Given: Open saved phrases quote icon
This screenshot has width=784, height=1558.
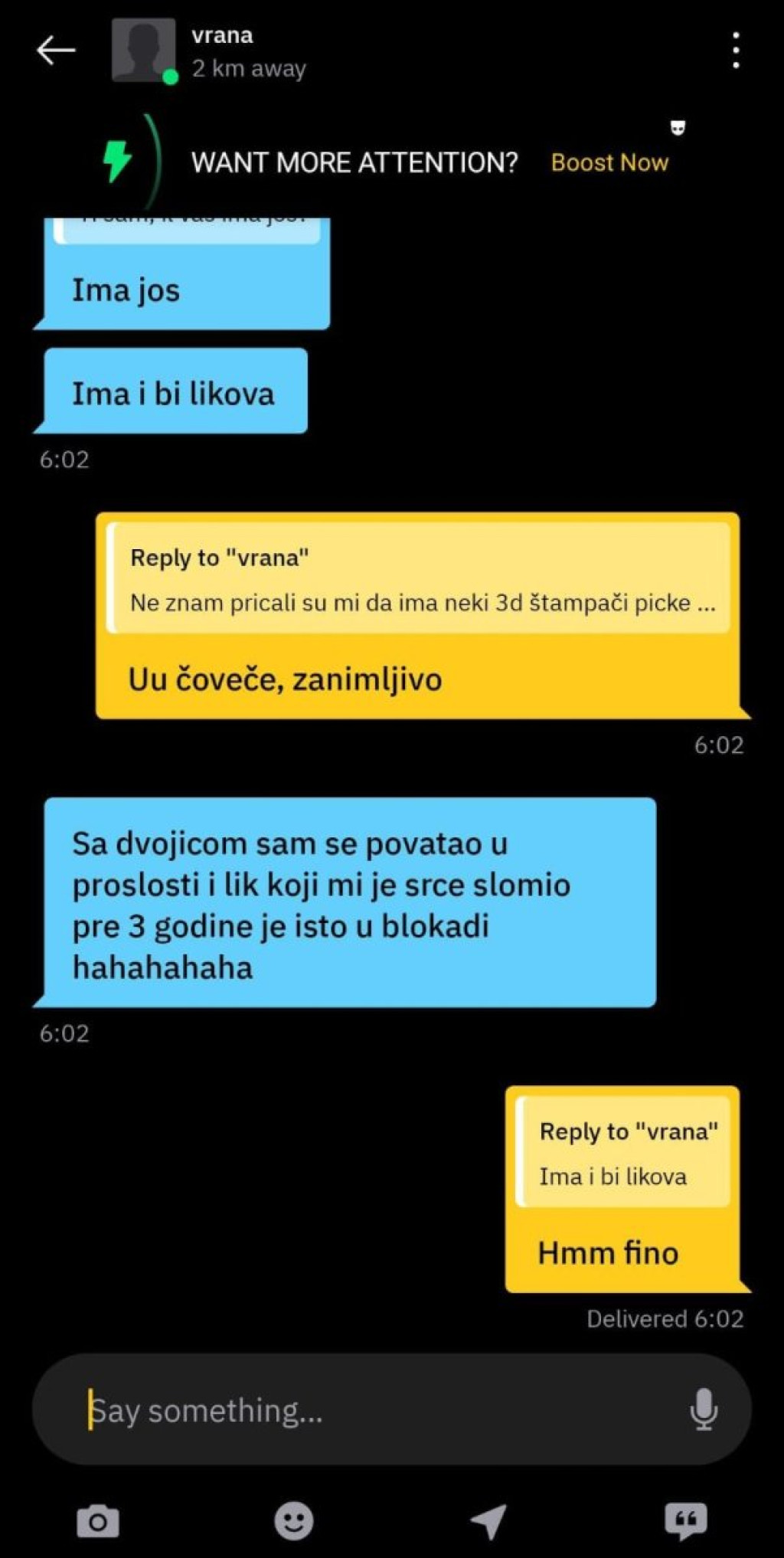Looking at the screenshot, I should coord(685,1521).
